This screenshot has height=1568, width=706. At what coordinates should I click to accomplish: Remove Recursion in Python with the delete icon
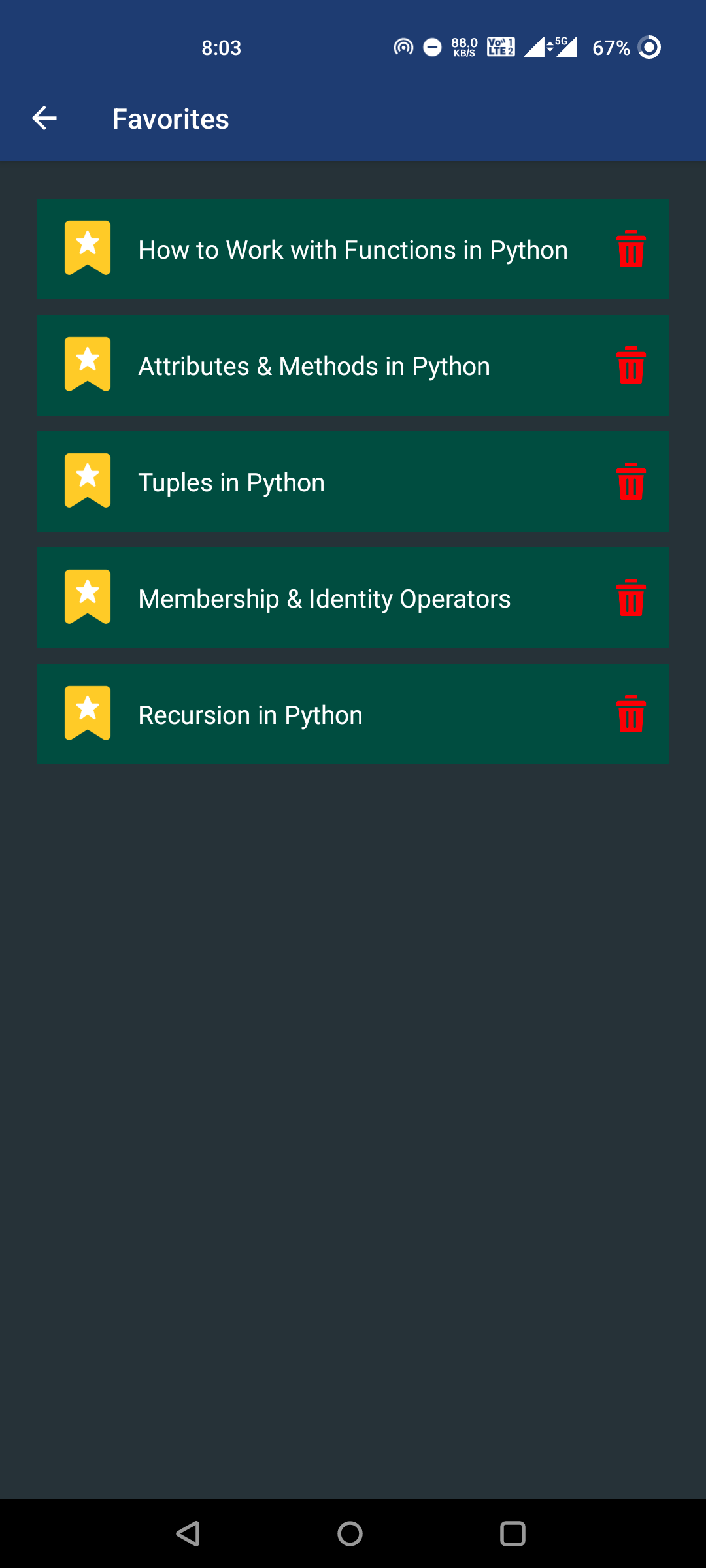point(631,713)
